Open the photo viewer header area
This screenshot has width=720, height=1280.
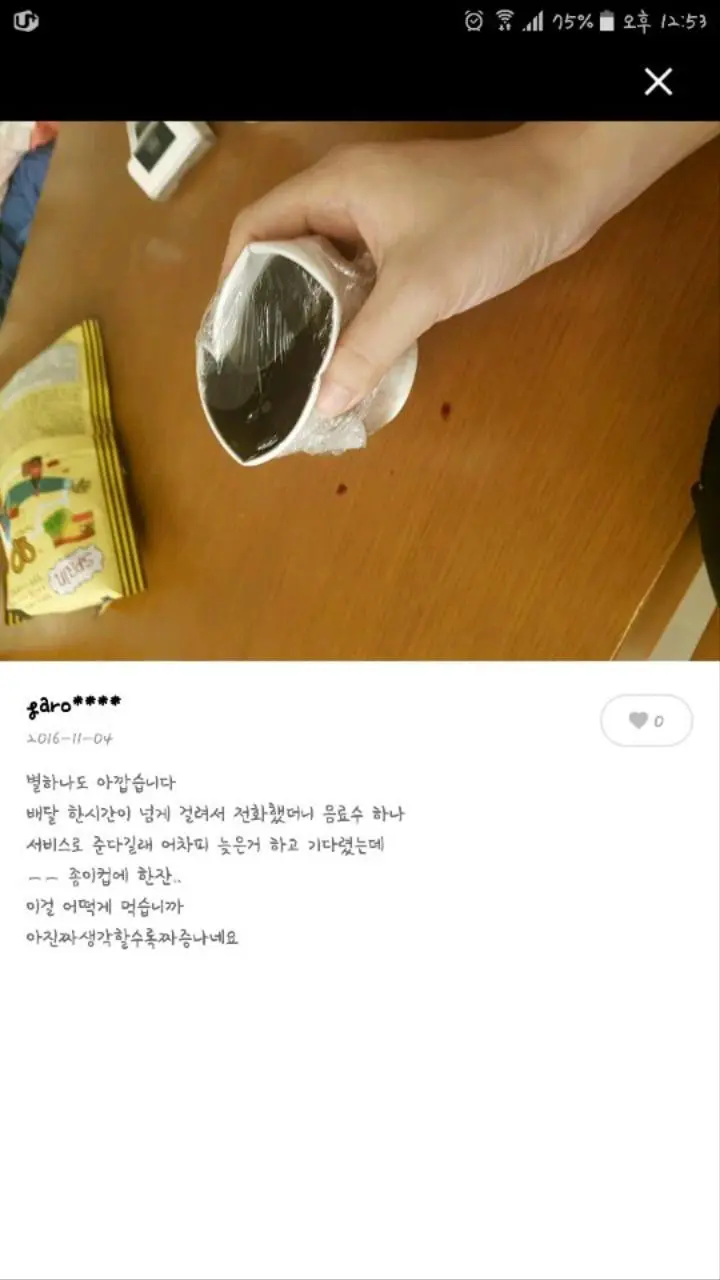(360, 82)
